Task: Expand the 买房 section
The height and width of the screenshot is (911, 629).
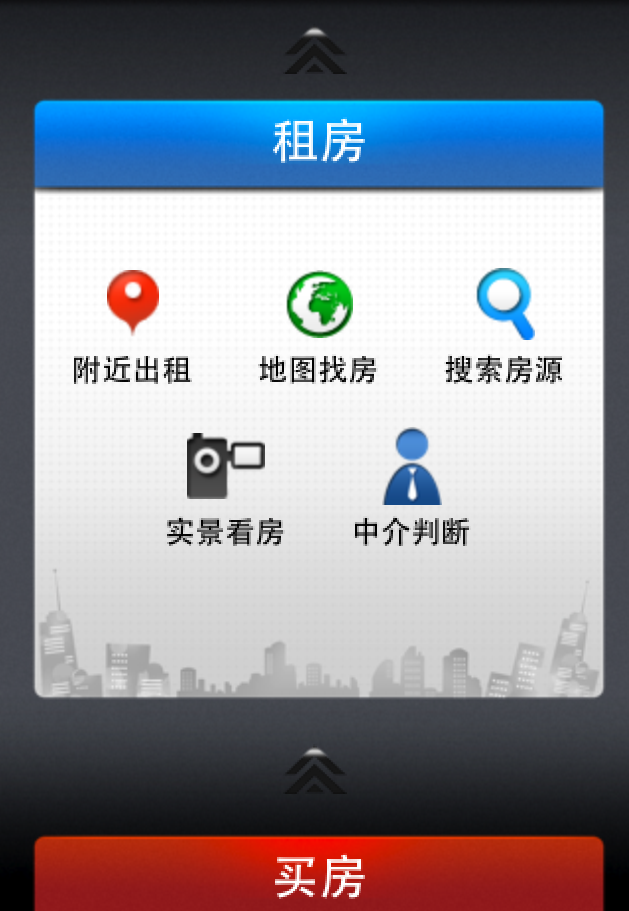Action: [319, 875]
